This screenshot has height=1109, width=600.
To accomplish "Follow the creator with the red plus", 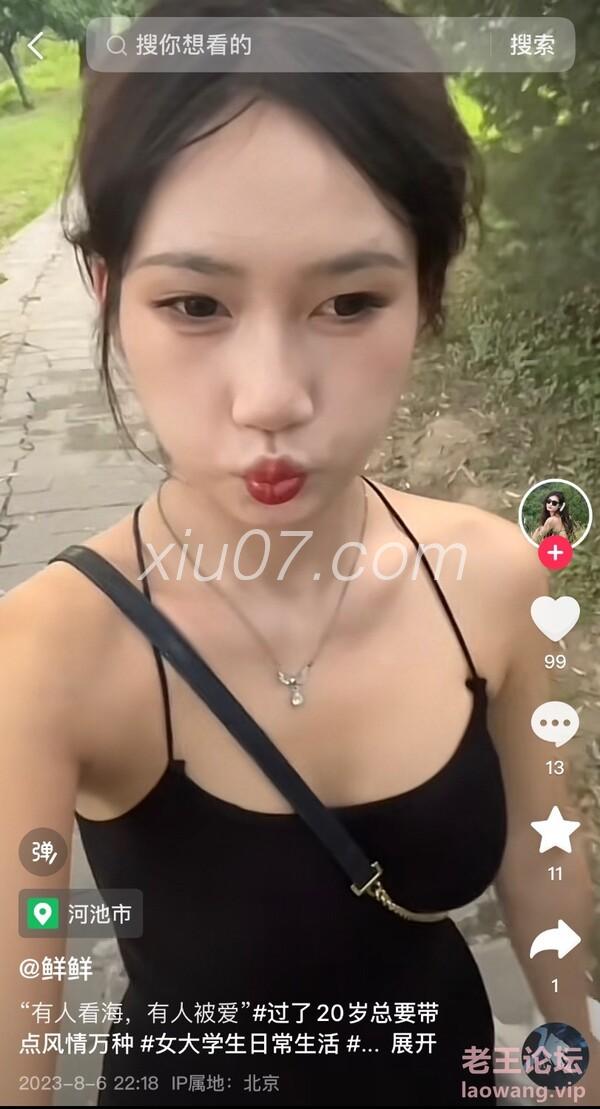I will coord(555,553).
